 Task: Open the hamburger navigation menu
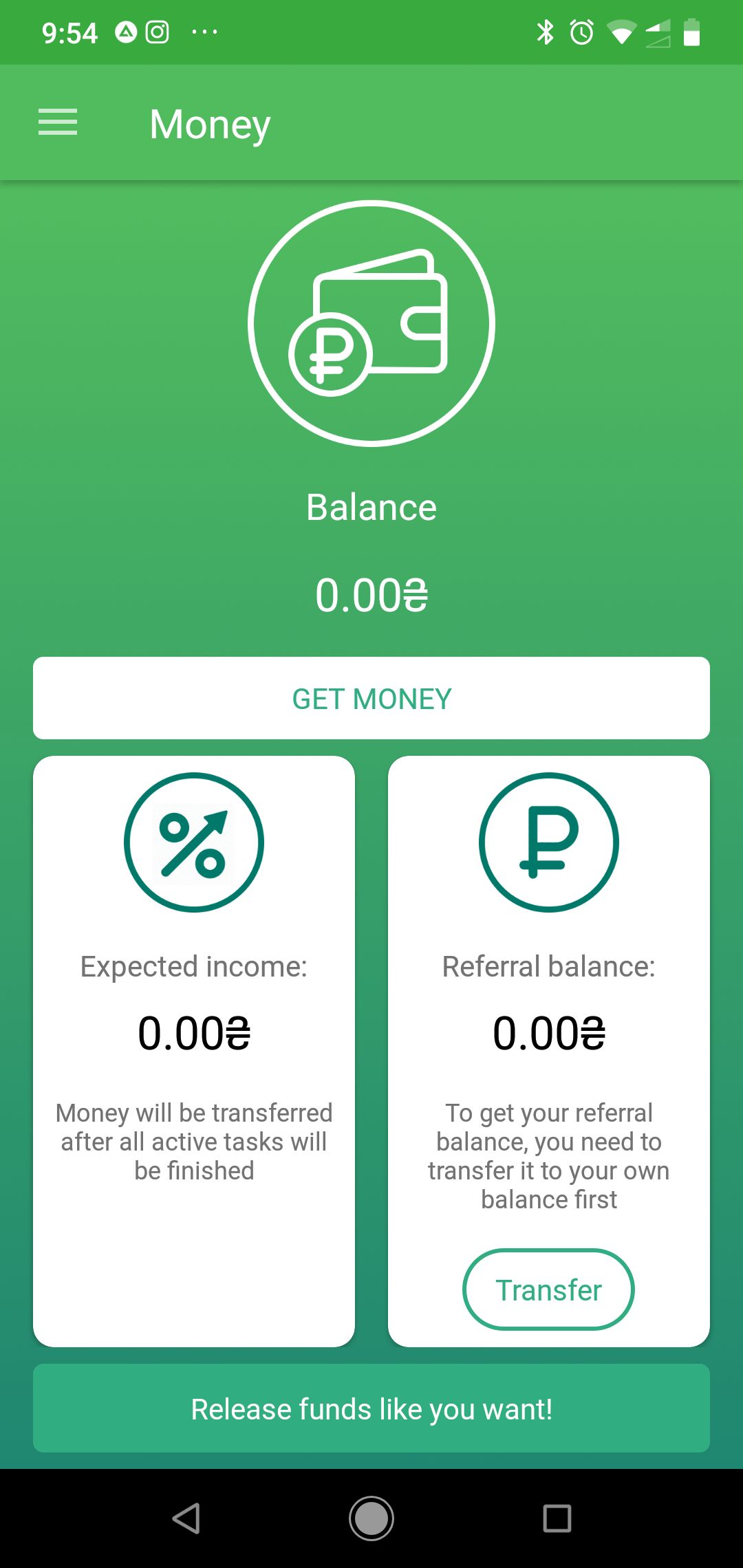coord(58,122)
